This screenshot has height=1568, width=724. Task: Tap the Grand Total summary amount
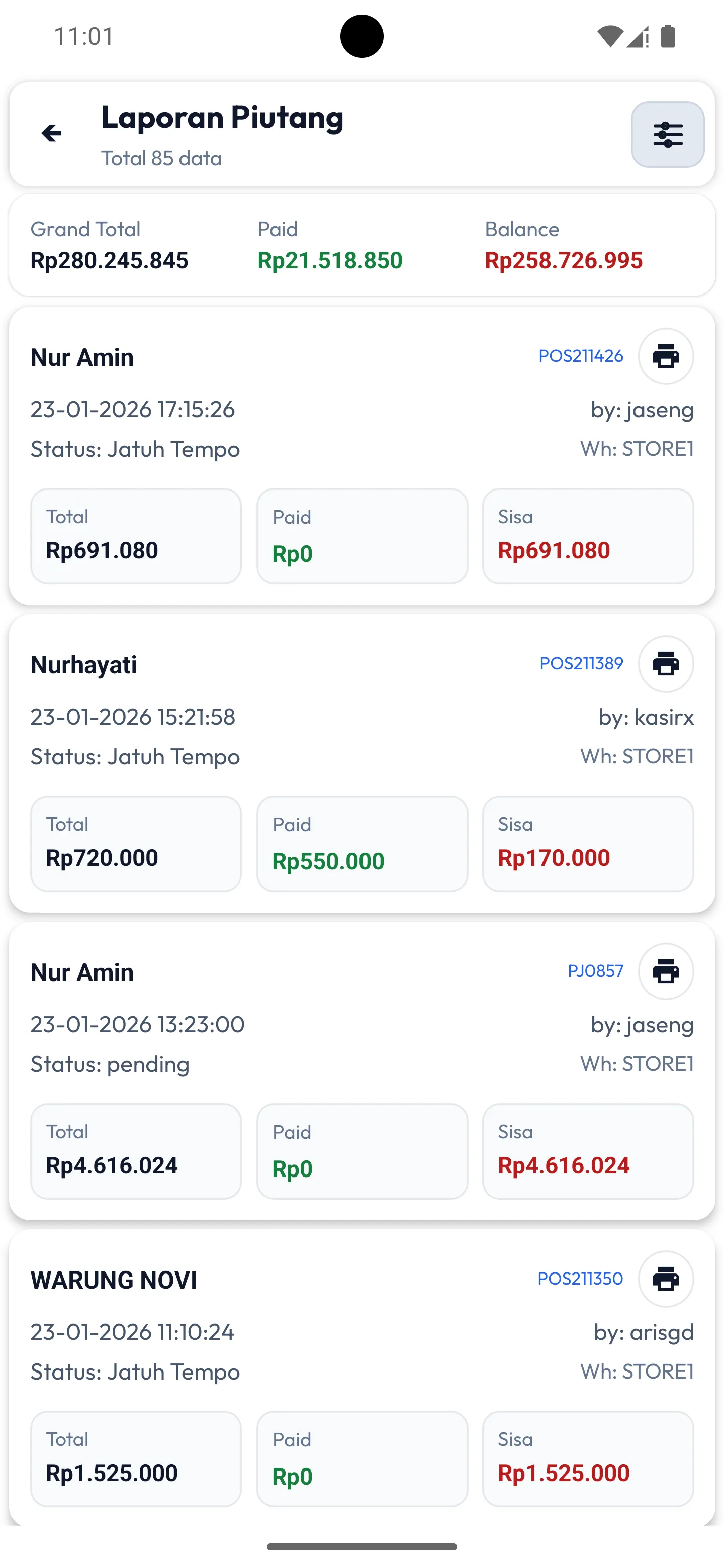click(110, 260)
